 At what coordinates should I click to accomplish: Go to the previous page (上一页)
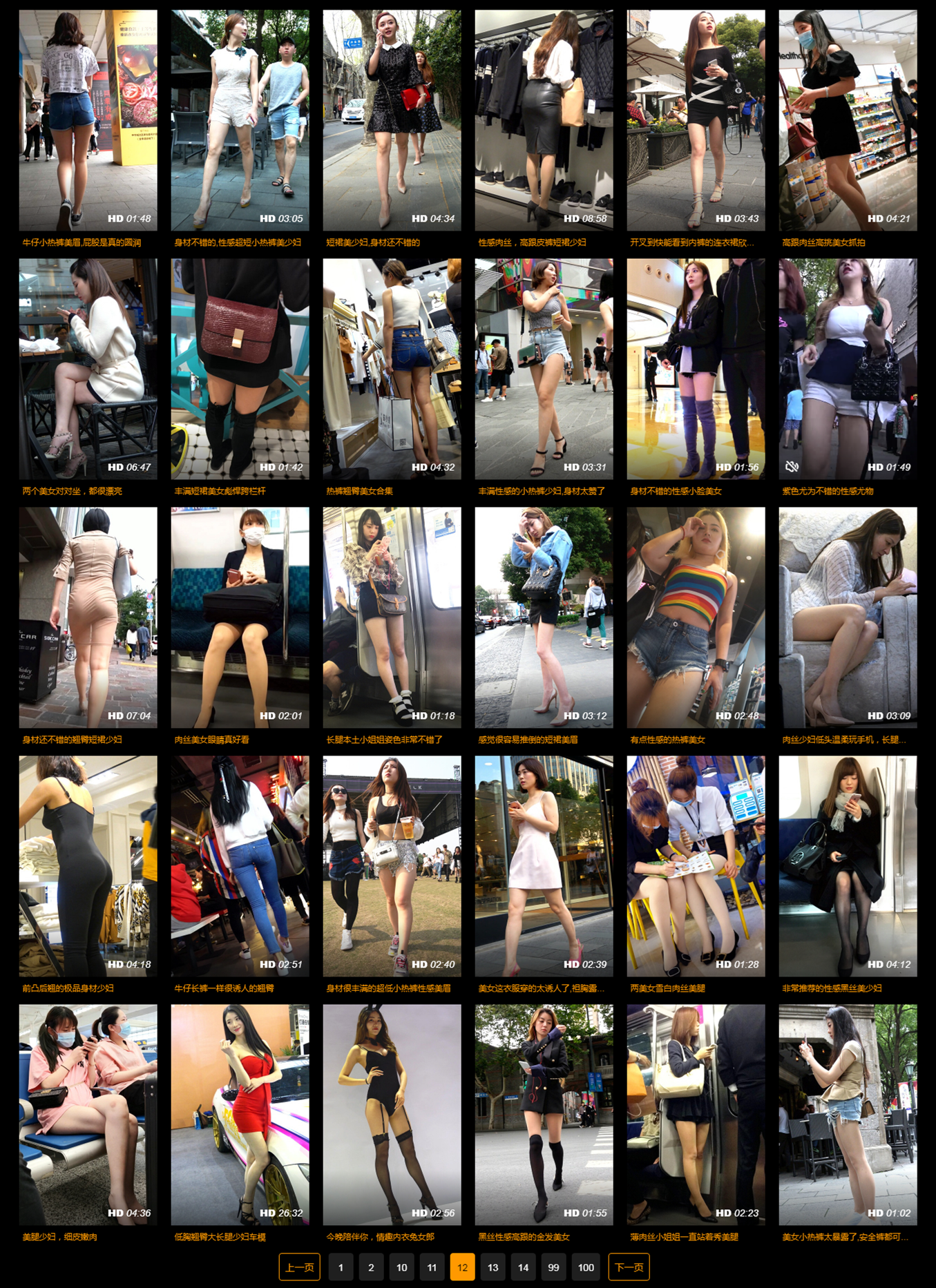pos(299,1267)
